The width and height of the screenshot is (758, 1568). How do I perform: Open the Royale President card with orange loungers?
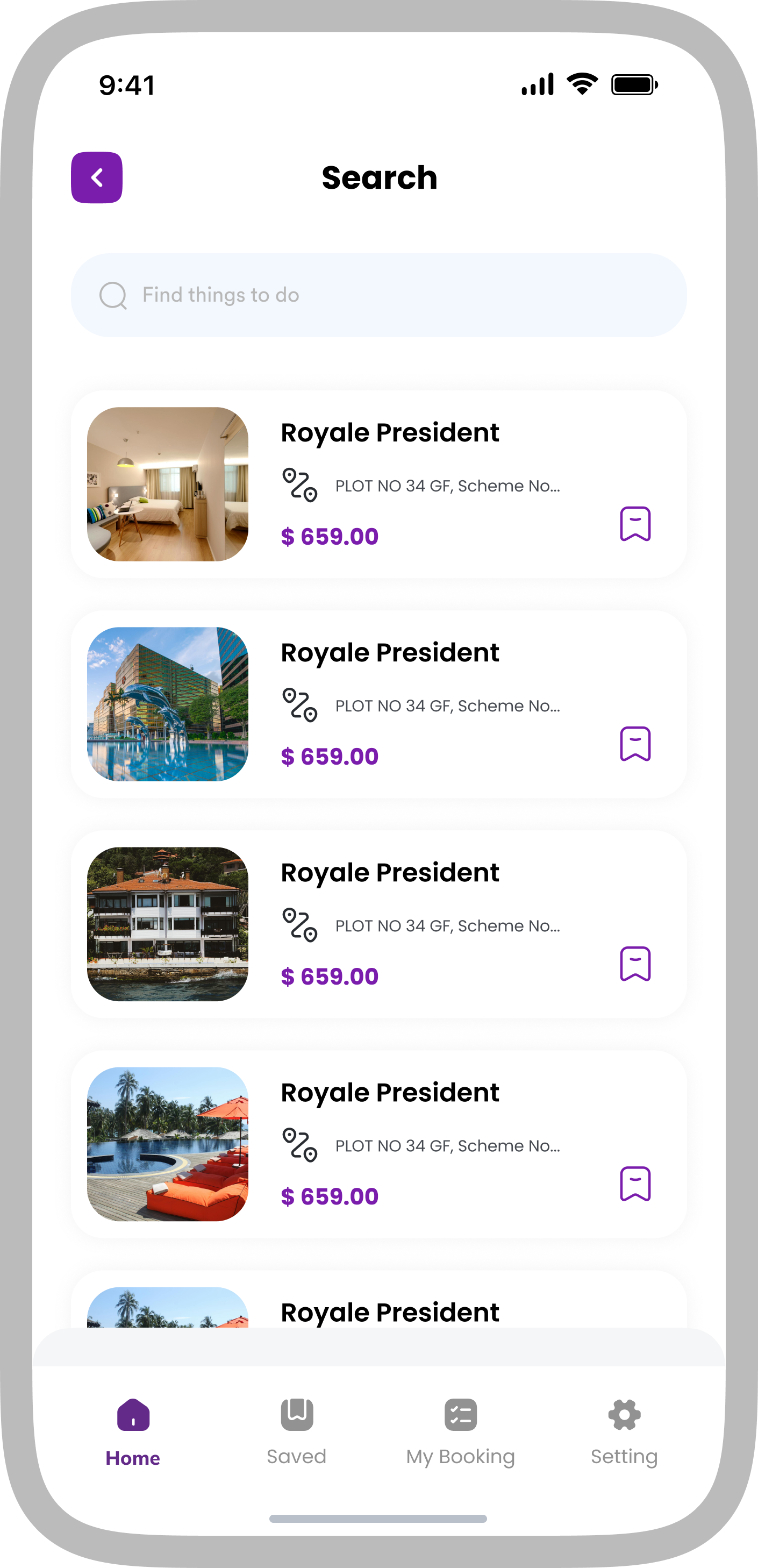(389, 1093)
